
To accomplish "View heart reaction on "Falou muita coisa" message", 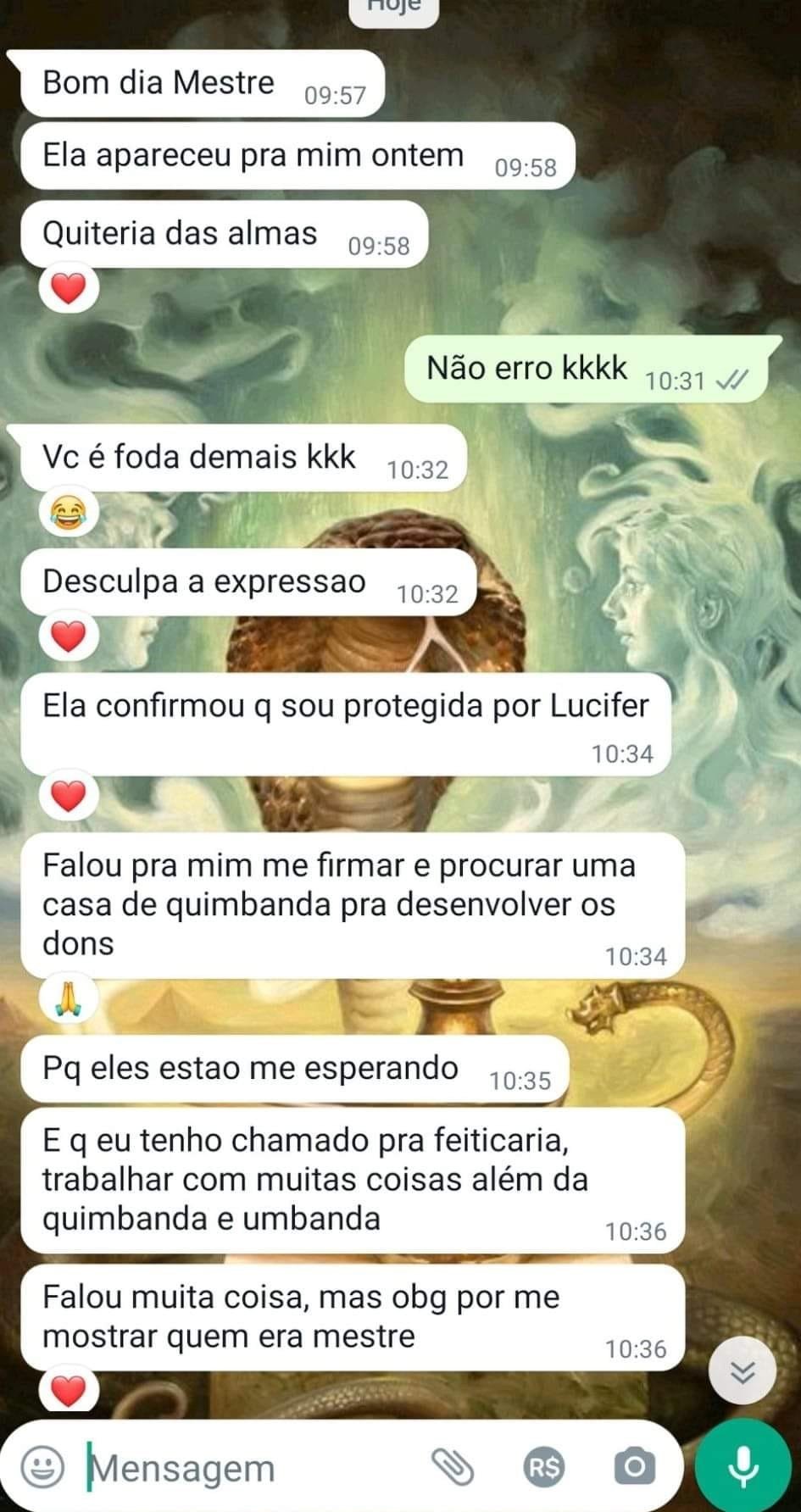I will pyautogui.click(x=69, y=1391).
